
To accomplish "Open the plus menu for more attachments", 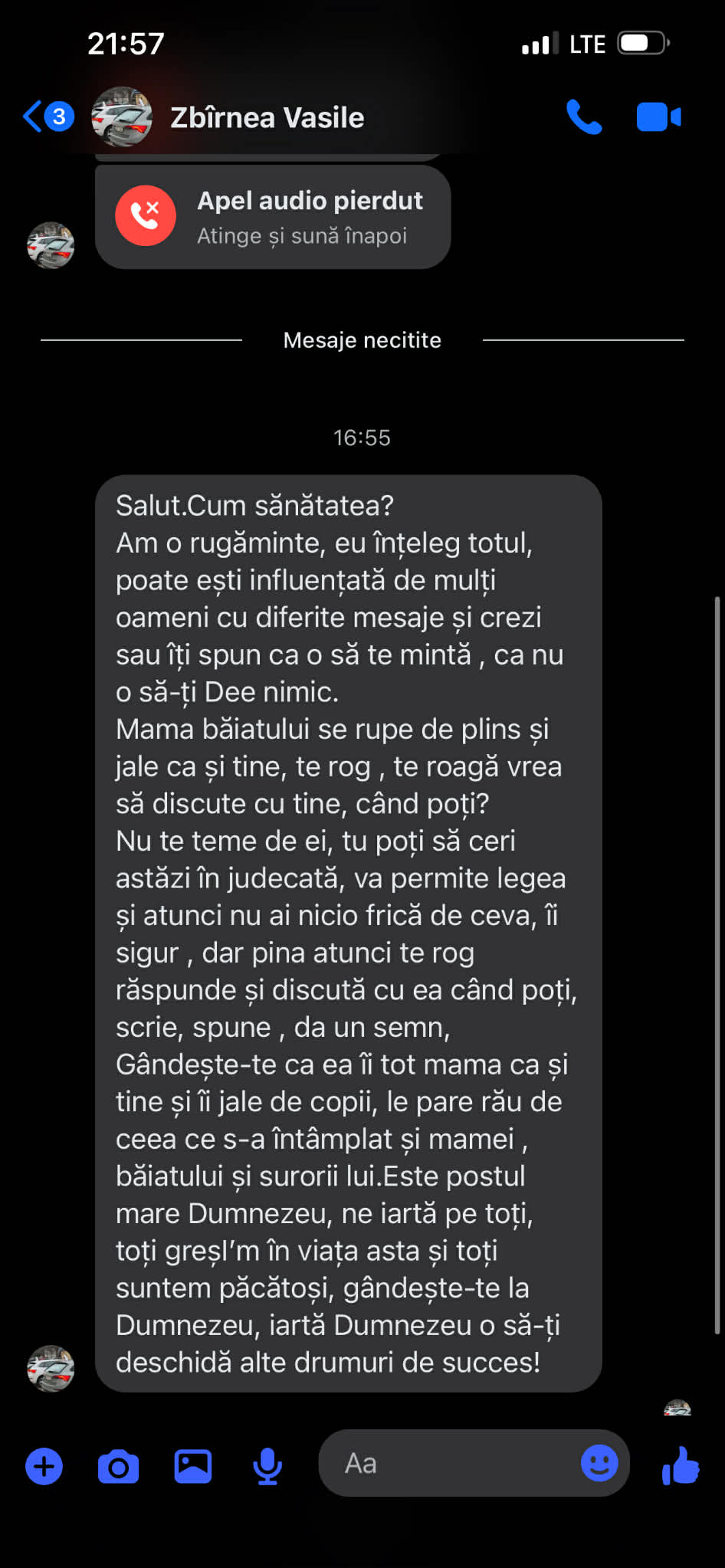I will point(44,1466).
